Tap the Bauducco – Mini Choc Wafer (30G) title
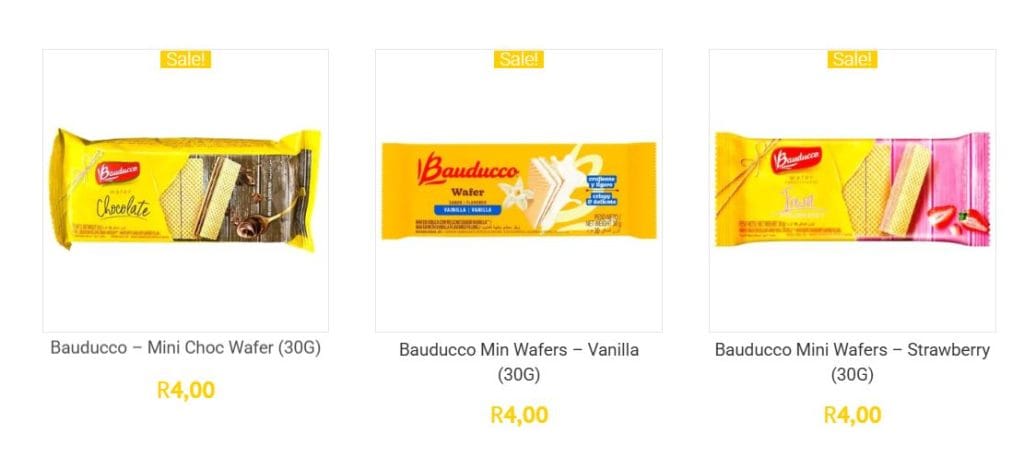Screen dimensions: 1024x469 click(186, 348)
